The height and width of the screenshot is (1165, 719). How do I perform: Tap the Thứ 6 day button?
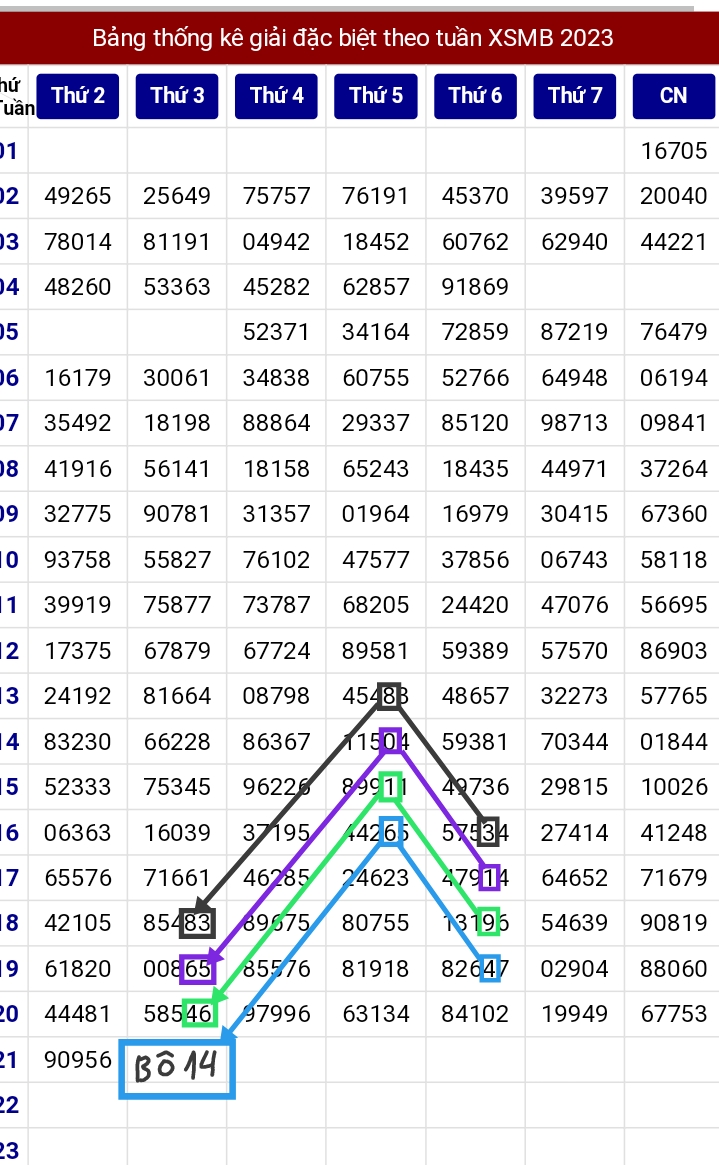point(475,96)
